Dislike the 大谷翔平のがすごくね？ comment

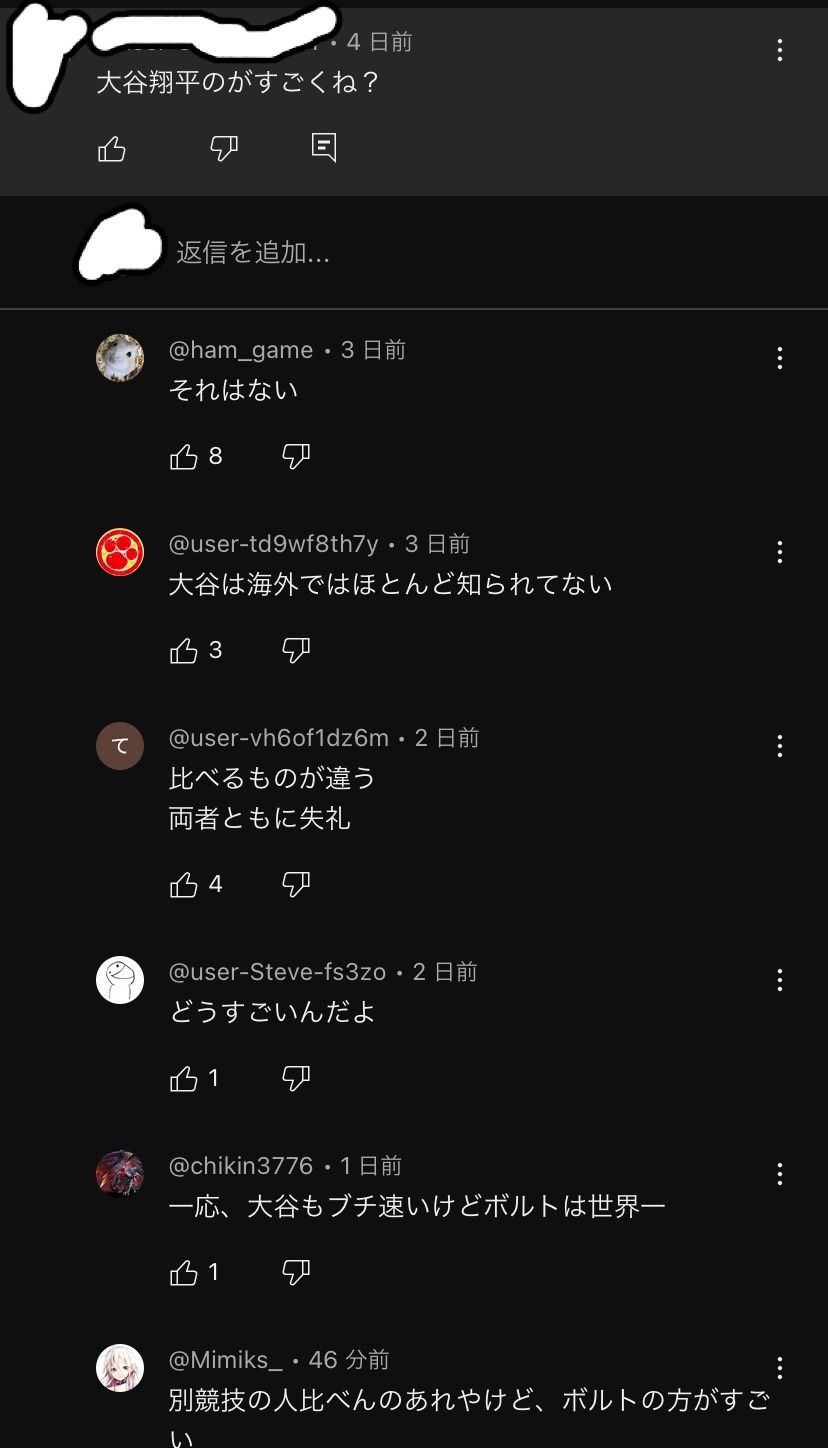pos(223,149)
